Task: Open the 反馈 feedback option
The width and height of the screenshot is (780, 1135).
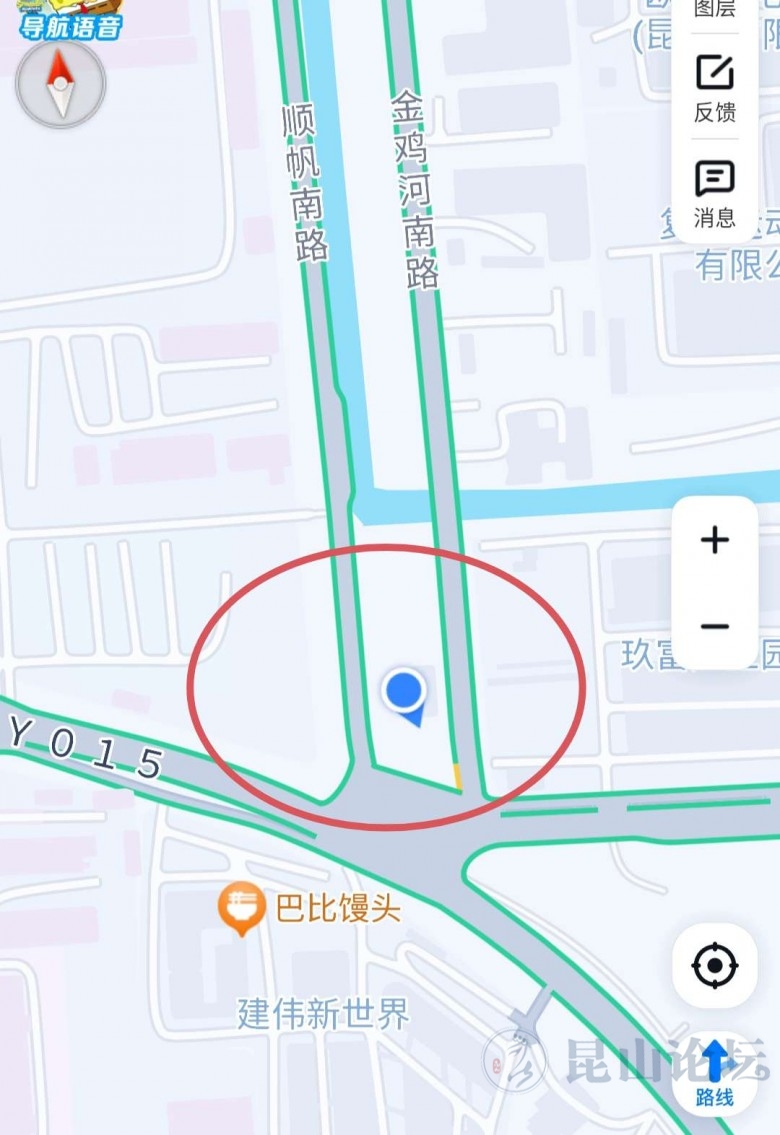Action: point(714,88)
